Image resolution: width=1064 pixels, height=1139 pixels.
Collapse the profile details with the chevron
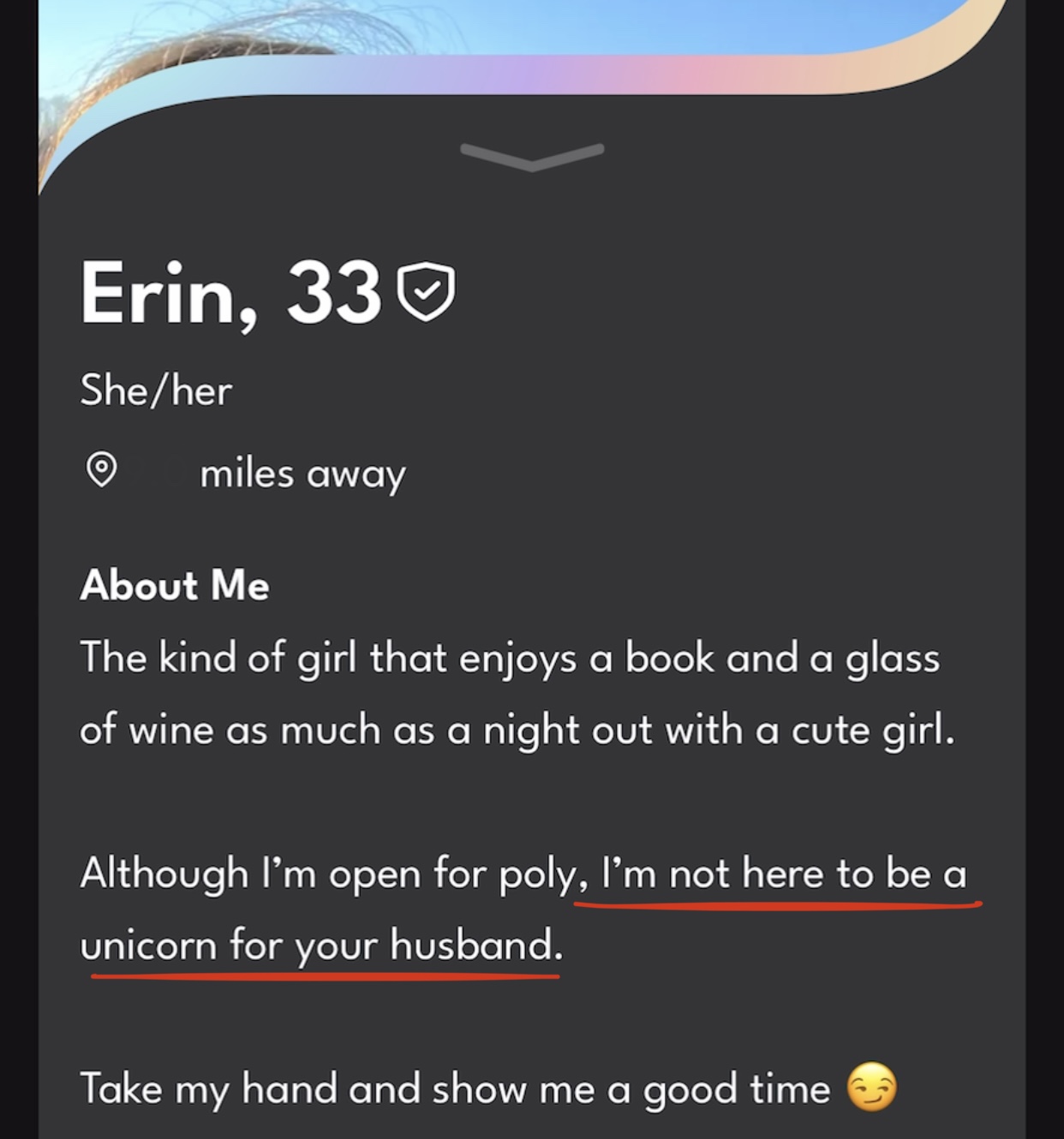click(532, 156)
